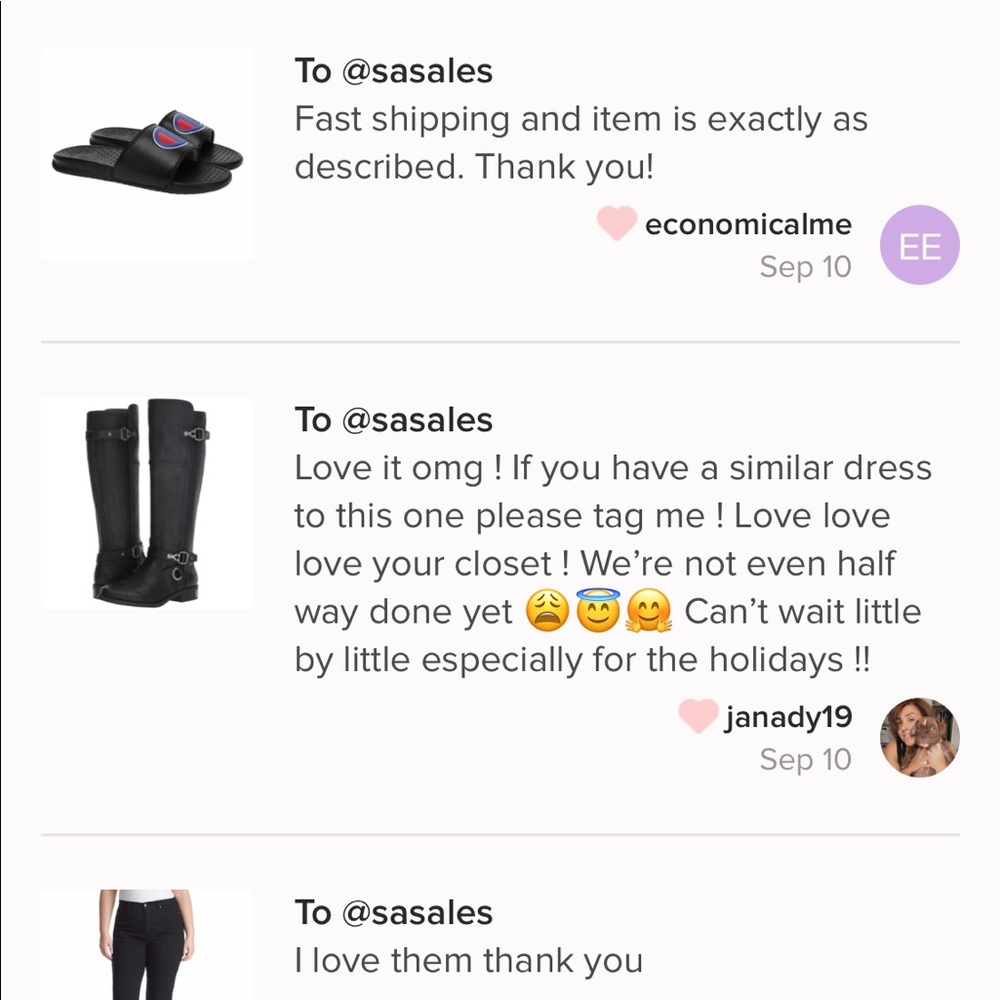Visit janady19's closet via the username
Image resolution: width=1000 pixels, height=1000 pixels.
click(x=788, y=717)
